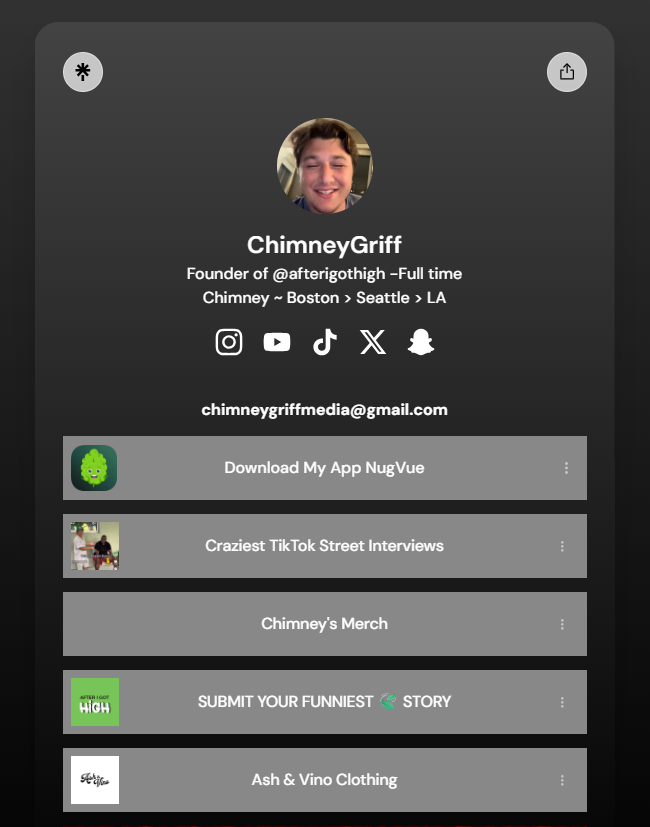Open the Linktree asterisk logo button
Image resolution: width=650 pixels, height=827 pixels.
click(83, 72)
